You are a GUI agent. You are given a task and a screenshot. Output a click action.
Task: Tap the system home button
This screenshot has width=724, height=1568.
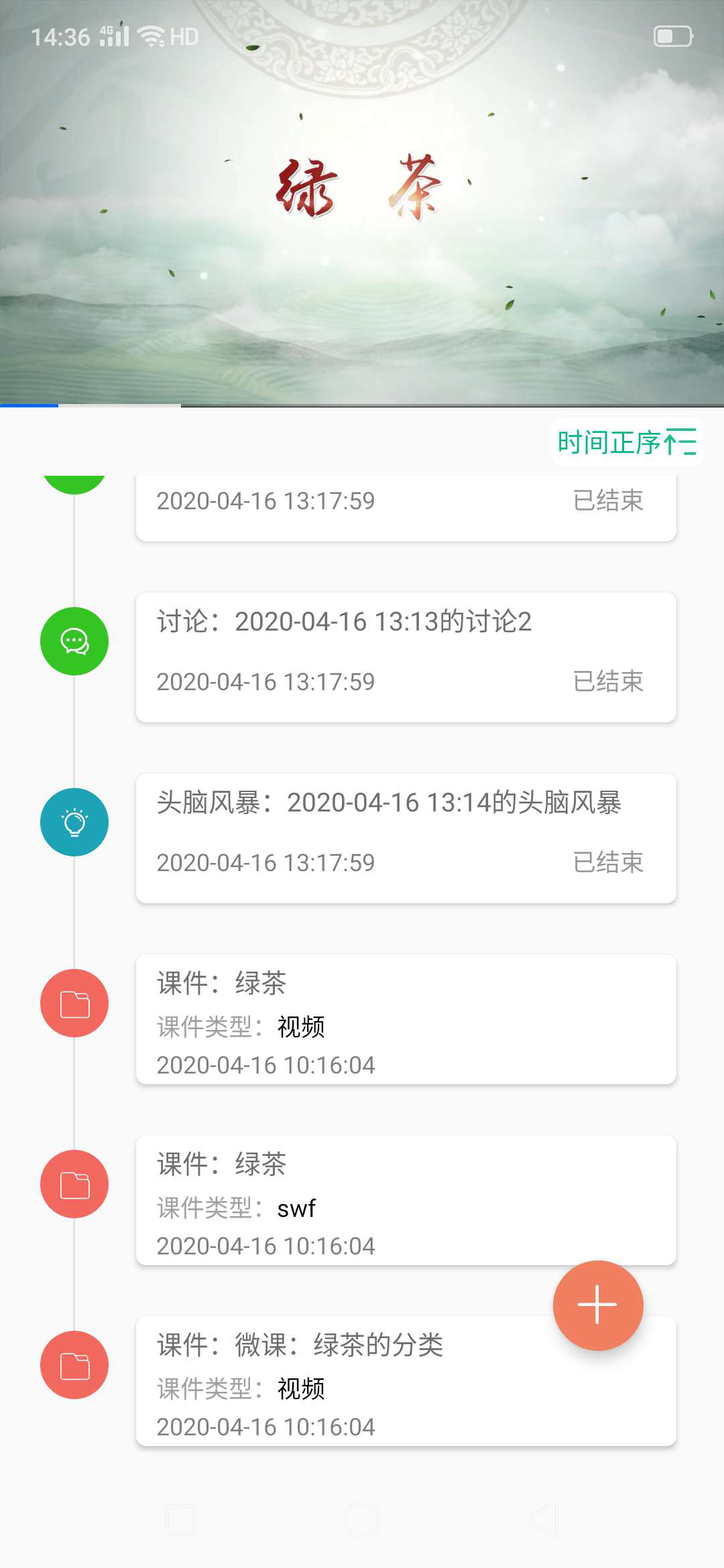point(362,1520)
